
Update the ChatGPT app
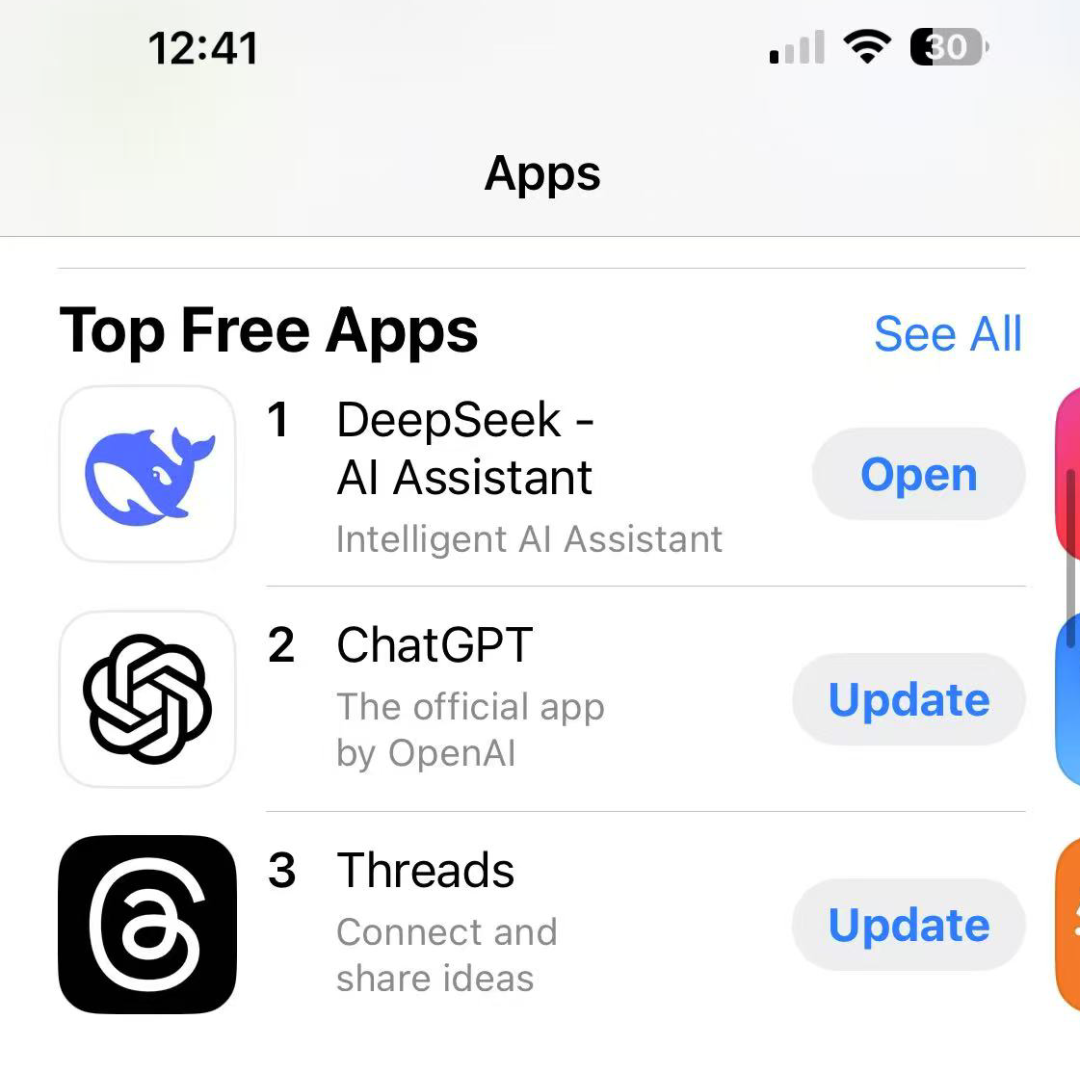[908, 700]
